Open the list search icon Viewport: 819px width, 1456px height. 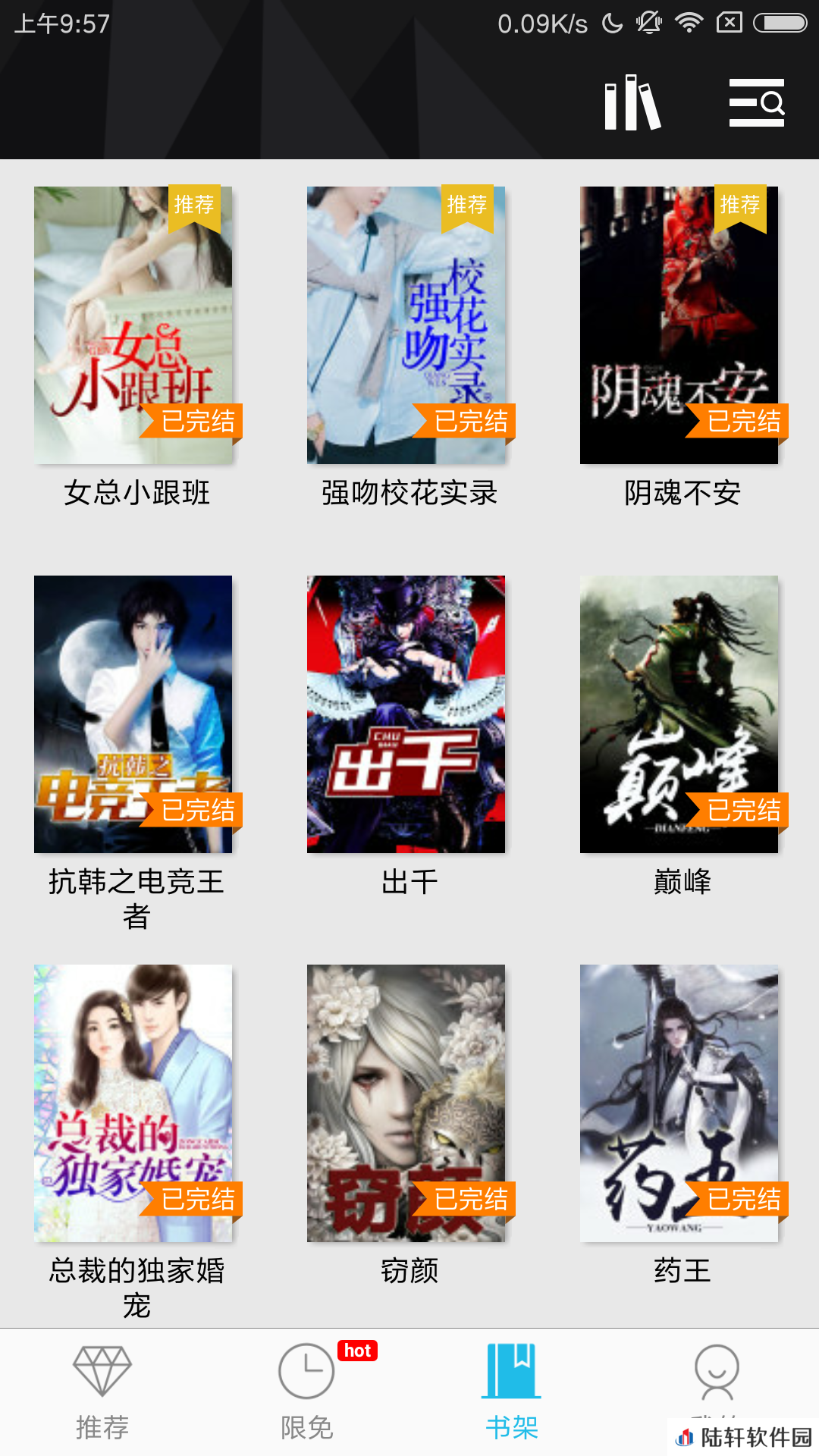tap(756, 103)
